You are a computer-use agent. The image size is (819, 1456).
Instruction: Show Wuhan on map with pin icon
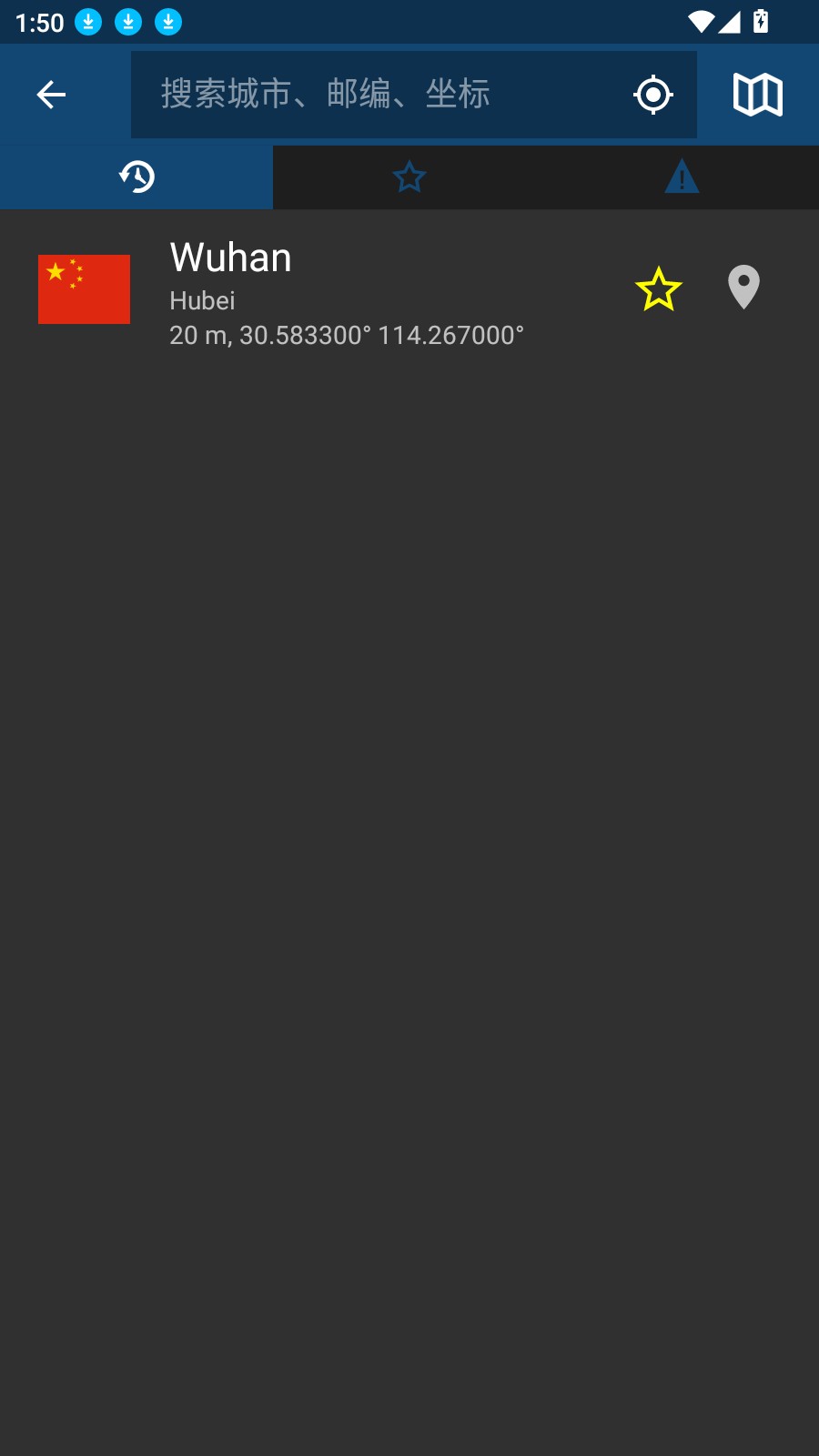(743, 288)
